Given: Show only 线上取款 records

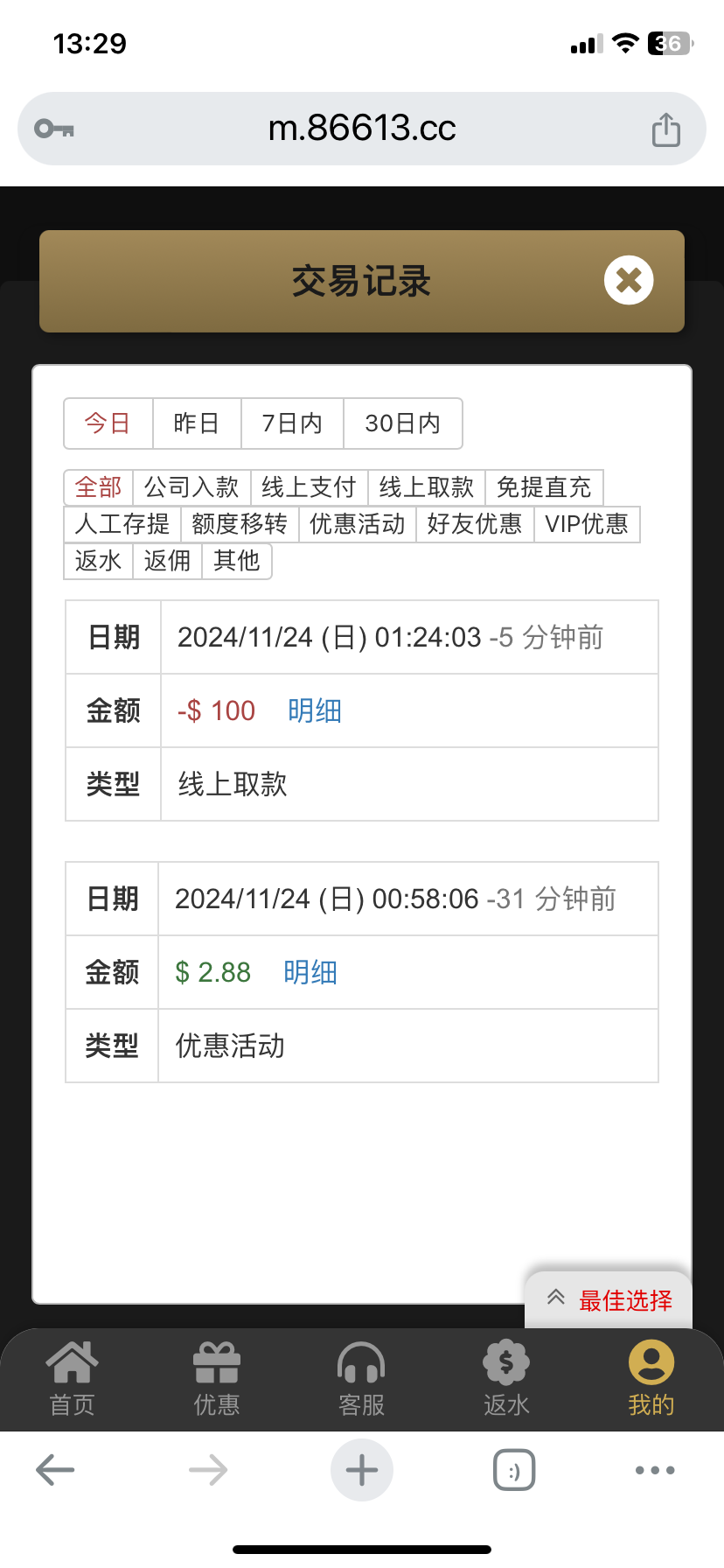Looking at the screenshot, I should click(426, 487).
